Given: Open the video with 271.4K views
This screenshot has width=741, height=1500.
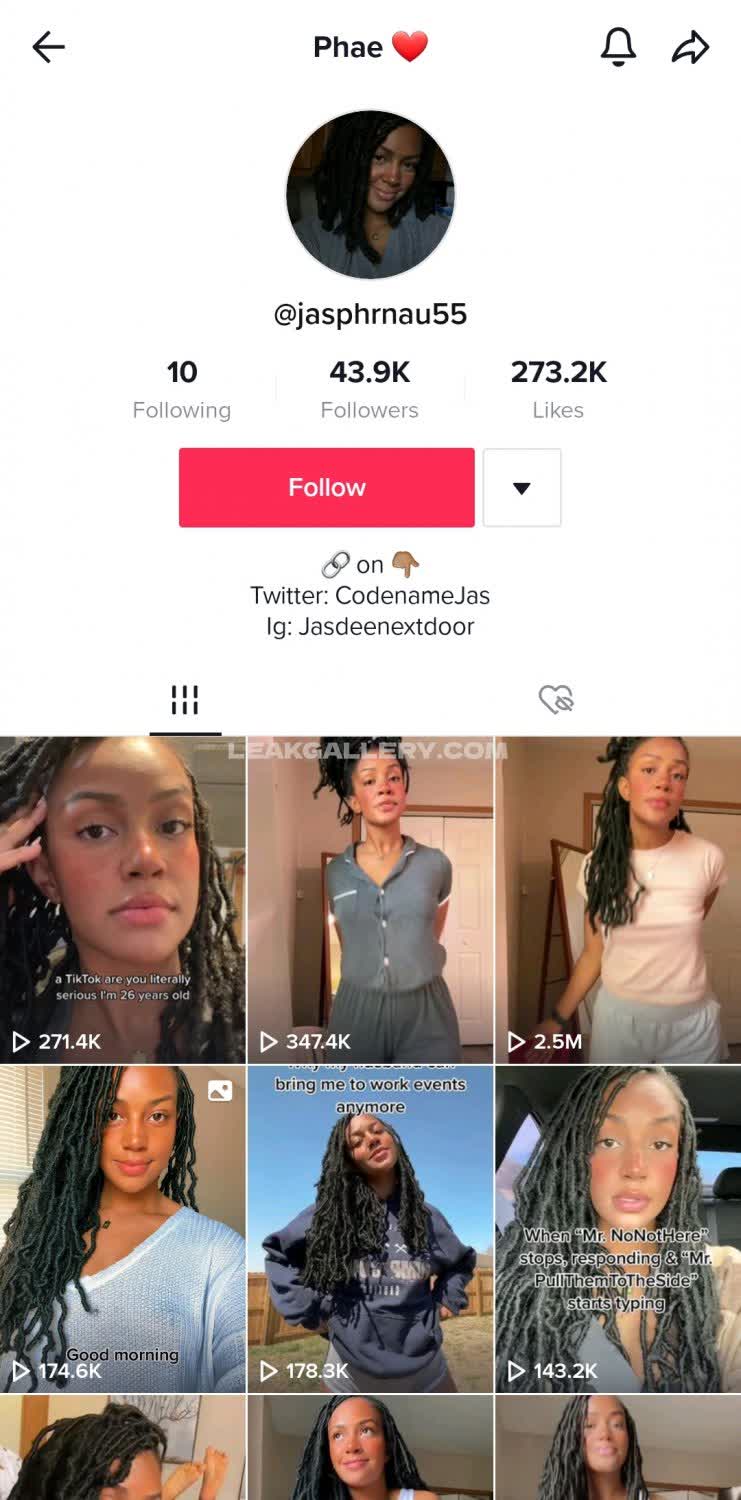Looking at the screenshot, I should click(122, 900).
